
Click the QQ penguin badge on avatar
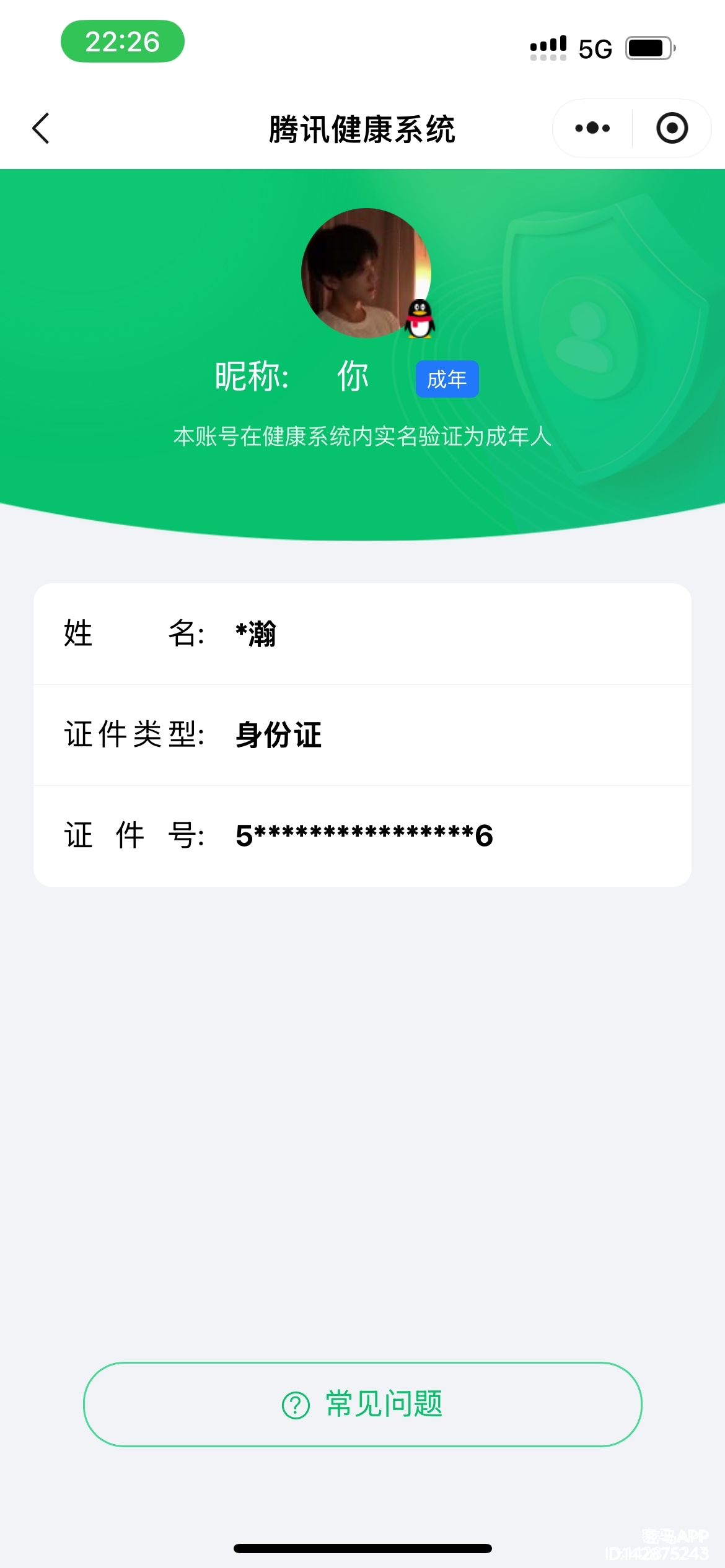click(x=419, y=320)
